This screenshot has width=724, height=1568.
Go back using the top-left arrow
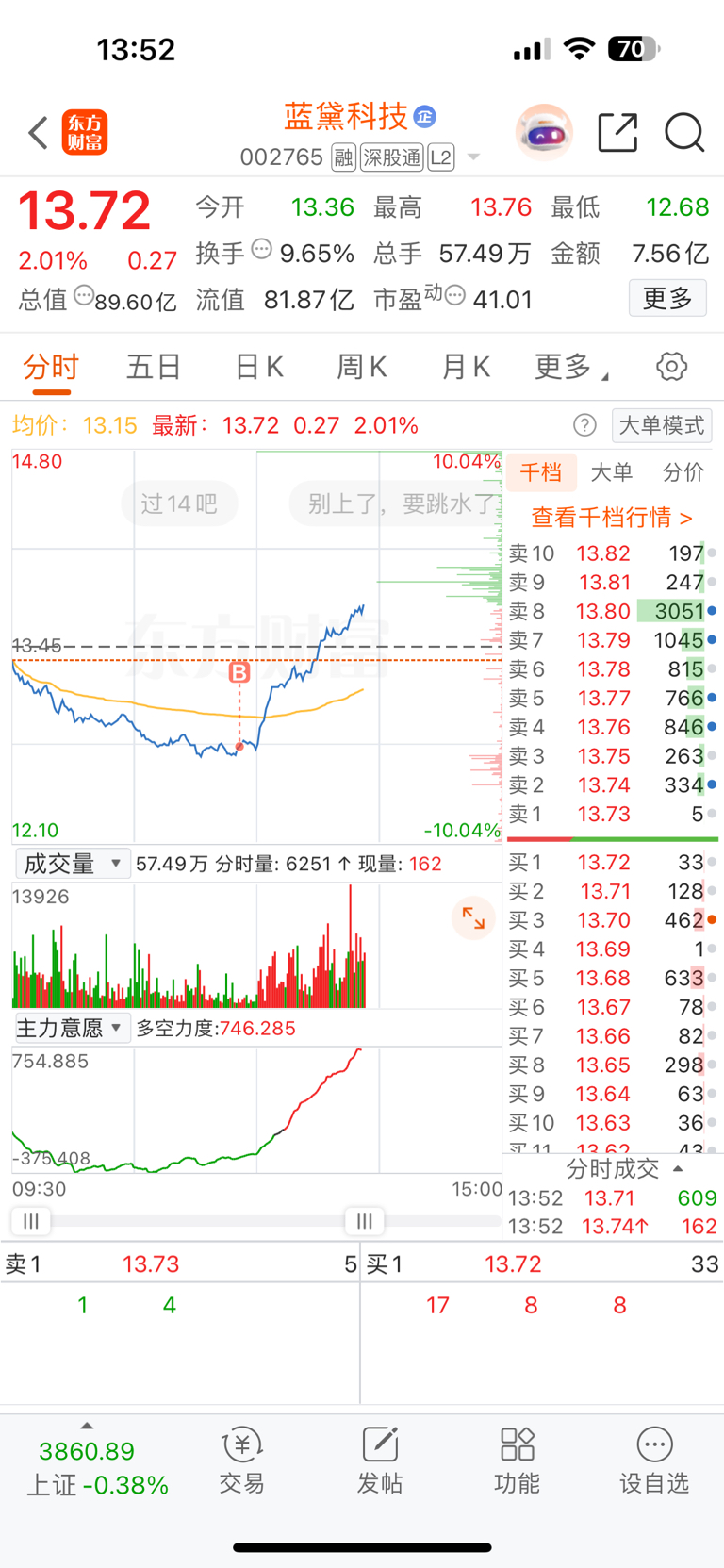tap(38, 133)
